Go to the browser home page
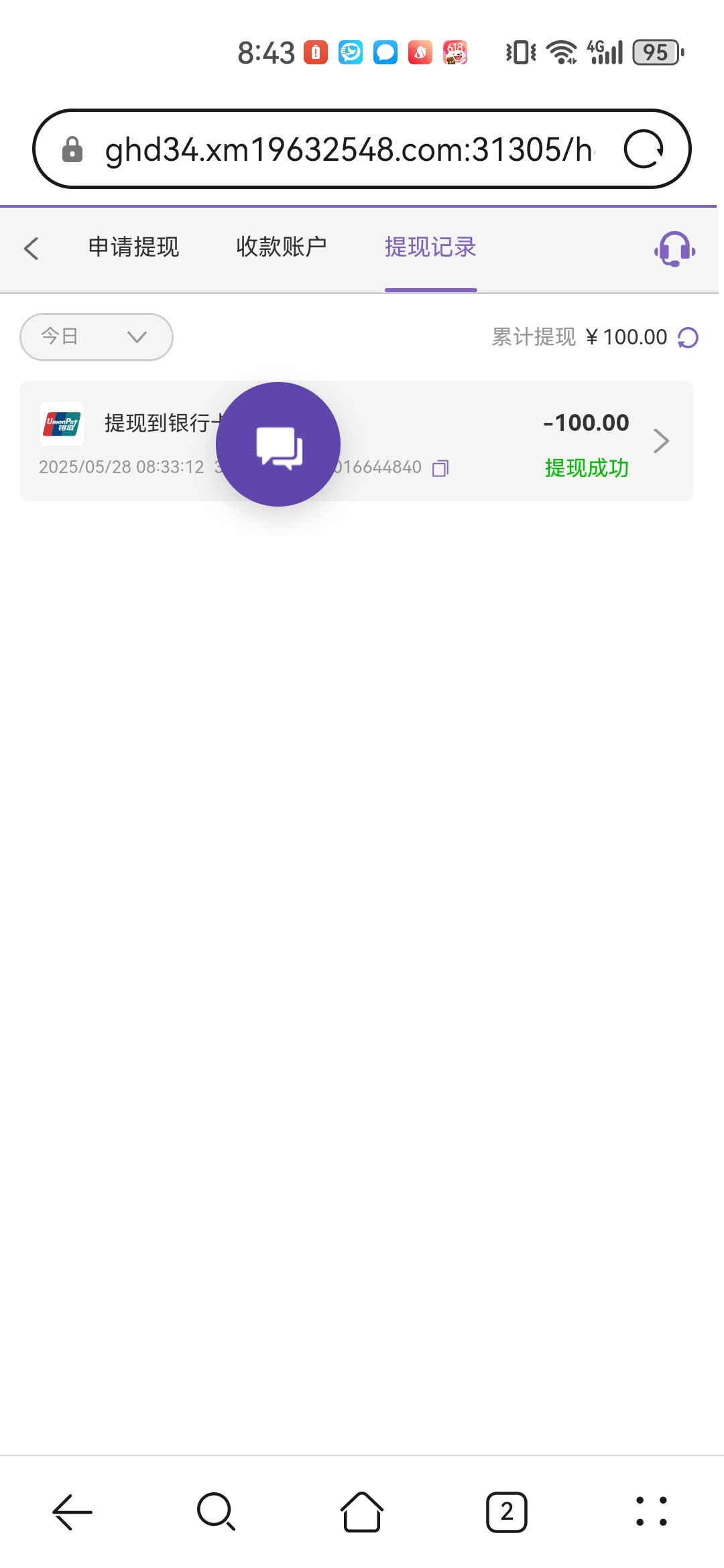Image resolution: width=724 pixels, height=1568 pixels. (x=362, y=1512)
